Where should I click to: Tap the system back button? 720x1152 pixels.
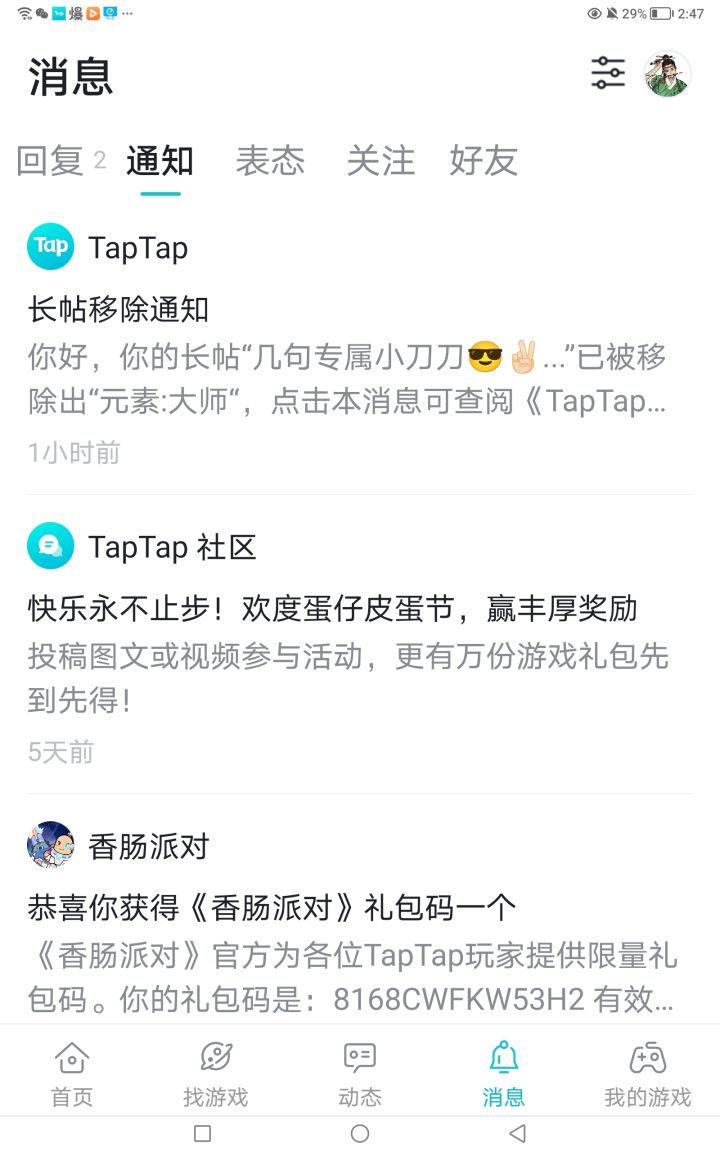pyautogui.click(x=517, y=1133)
